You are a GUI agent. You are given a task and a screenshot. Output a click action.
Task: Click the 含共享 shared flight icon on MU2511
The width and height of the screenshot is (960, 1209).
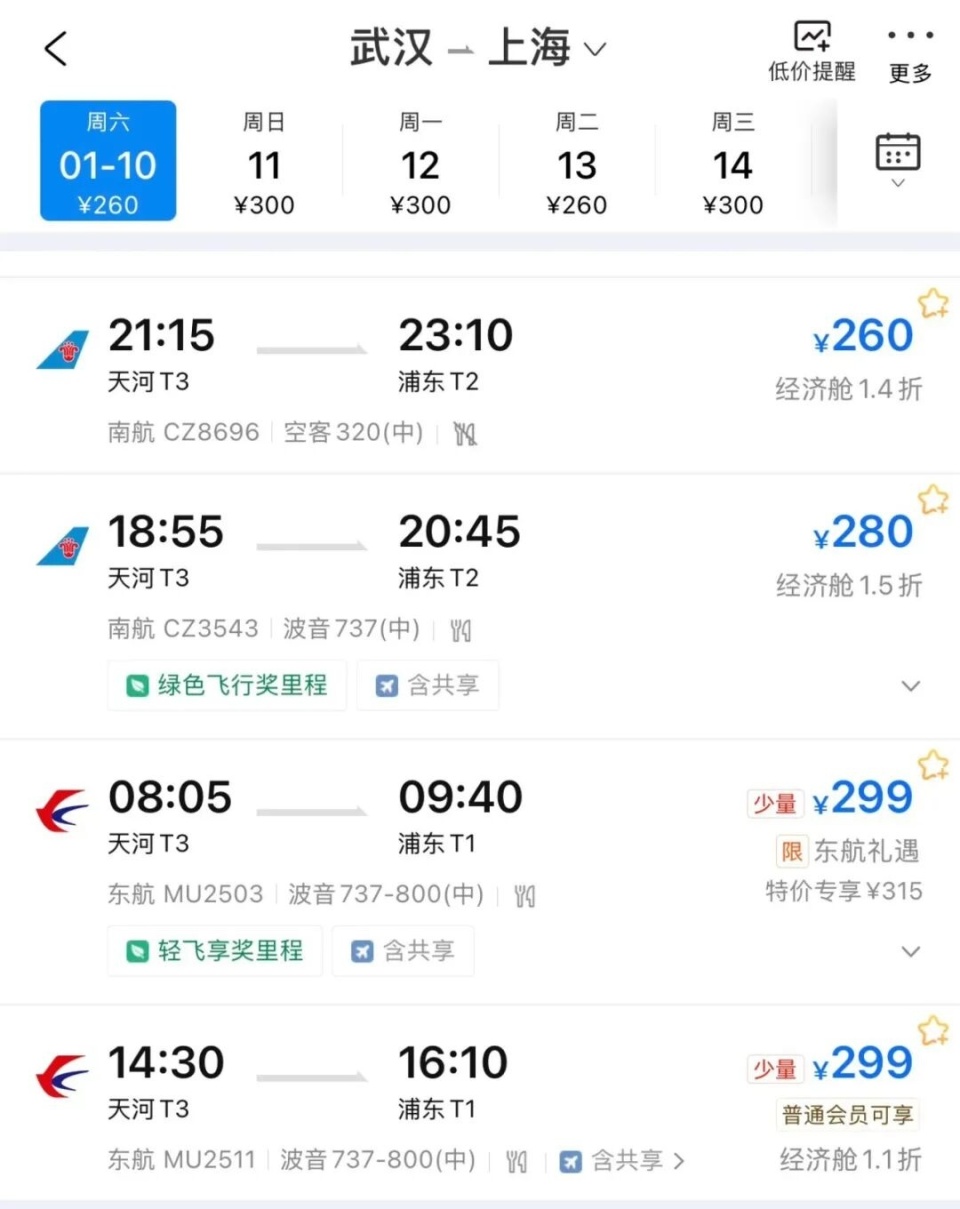point(570,1162)
